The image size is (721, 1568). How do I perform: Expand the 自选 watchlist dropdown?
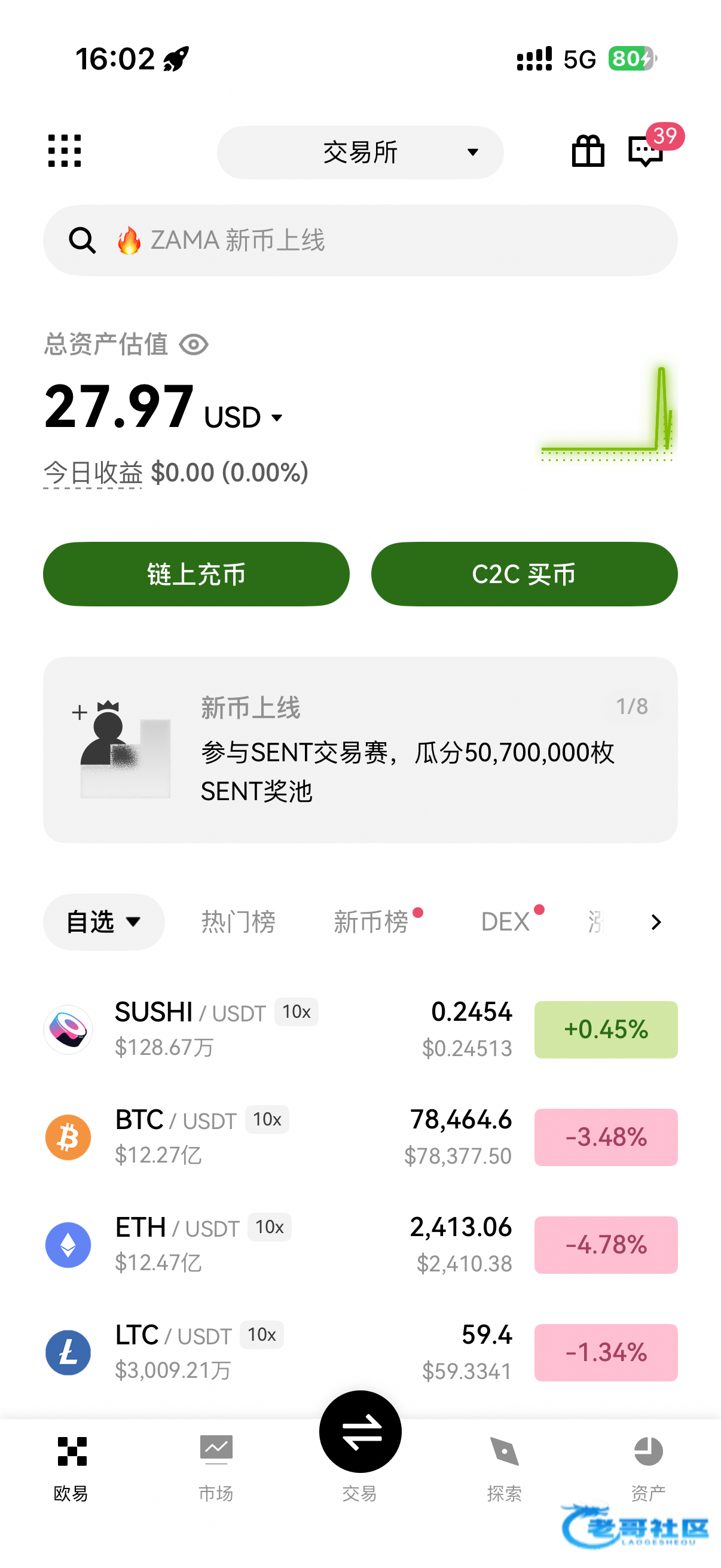(103, 922)
